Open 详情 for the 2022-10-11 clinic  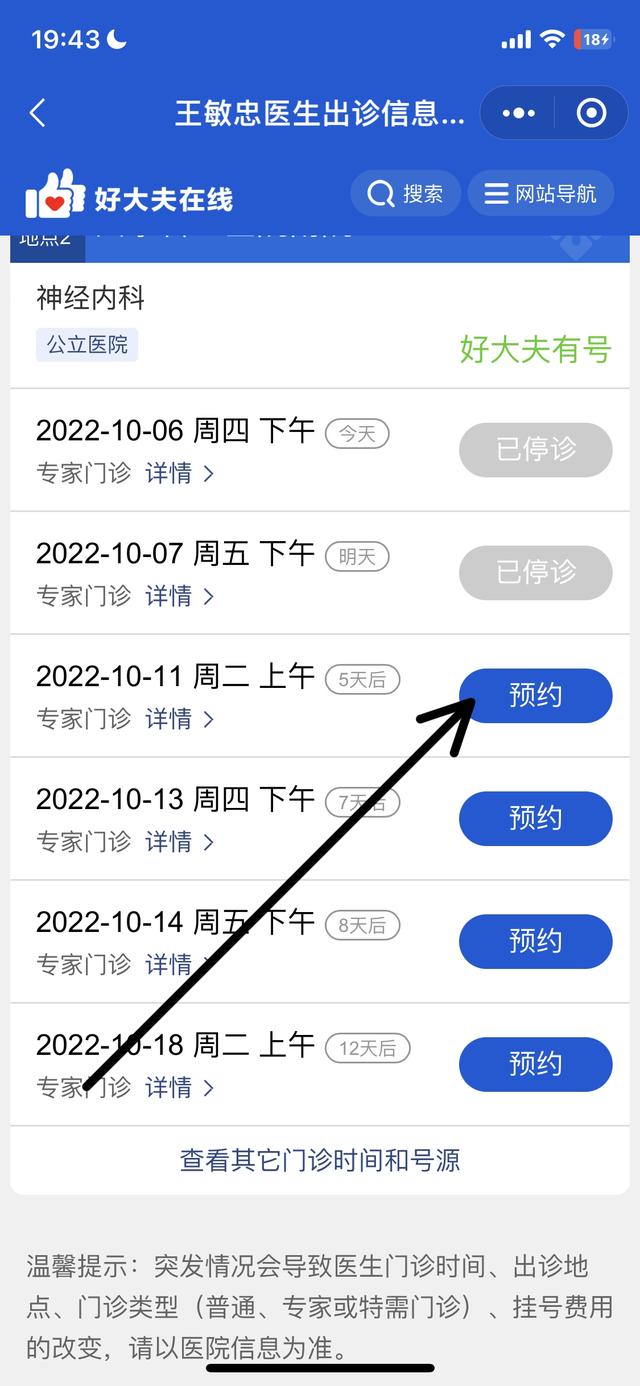(x=179, y=719)
